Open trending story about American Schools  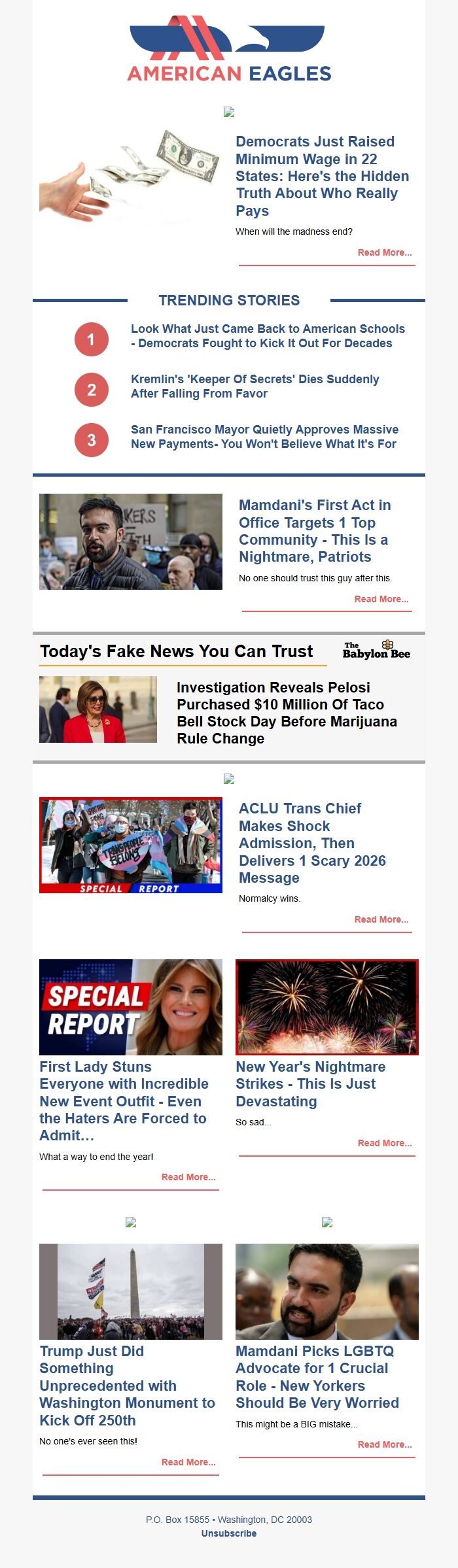268,336
